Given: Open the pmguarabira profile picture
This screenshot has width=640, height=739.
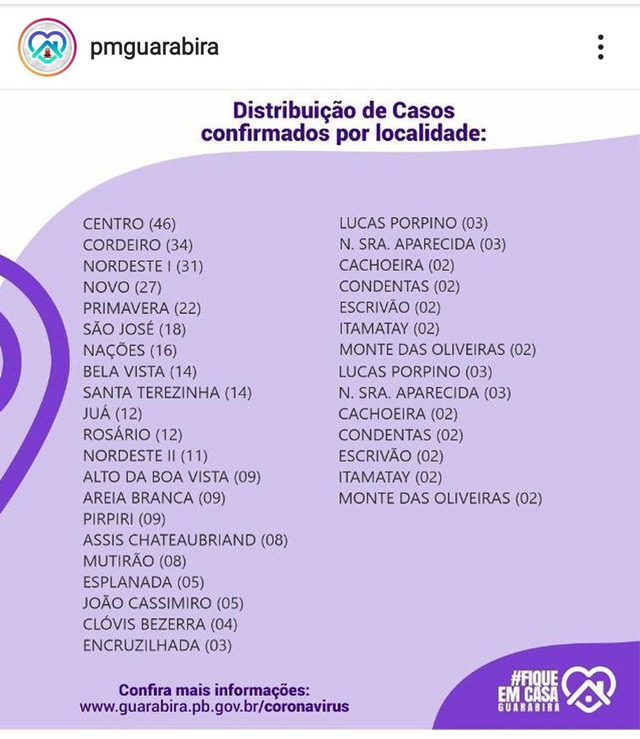Looking at the screenshot, I should [x=47, y=47].
